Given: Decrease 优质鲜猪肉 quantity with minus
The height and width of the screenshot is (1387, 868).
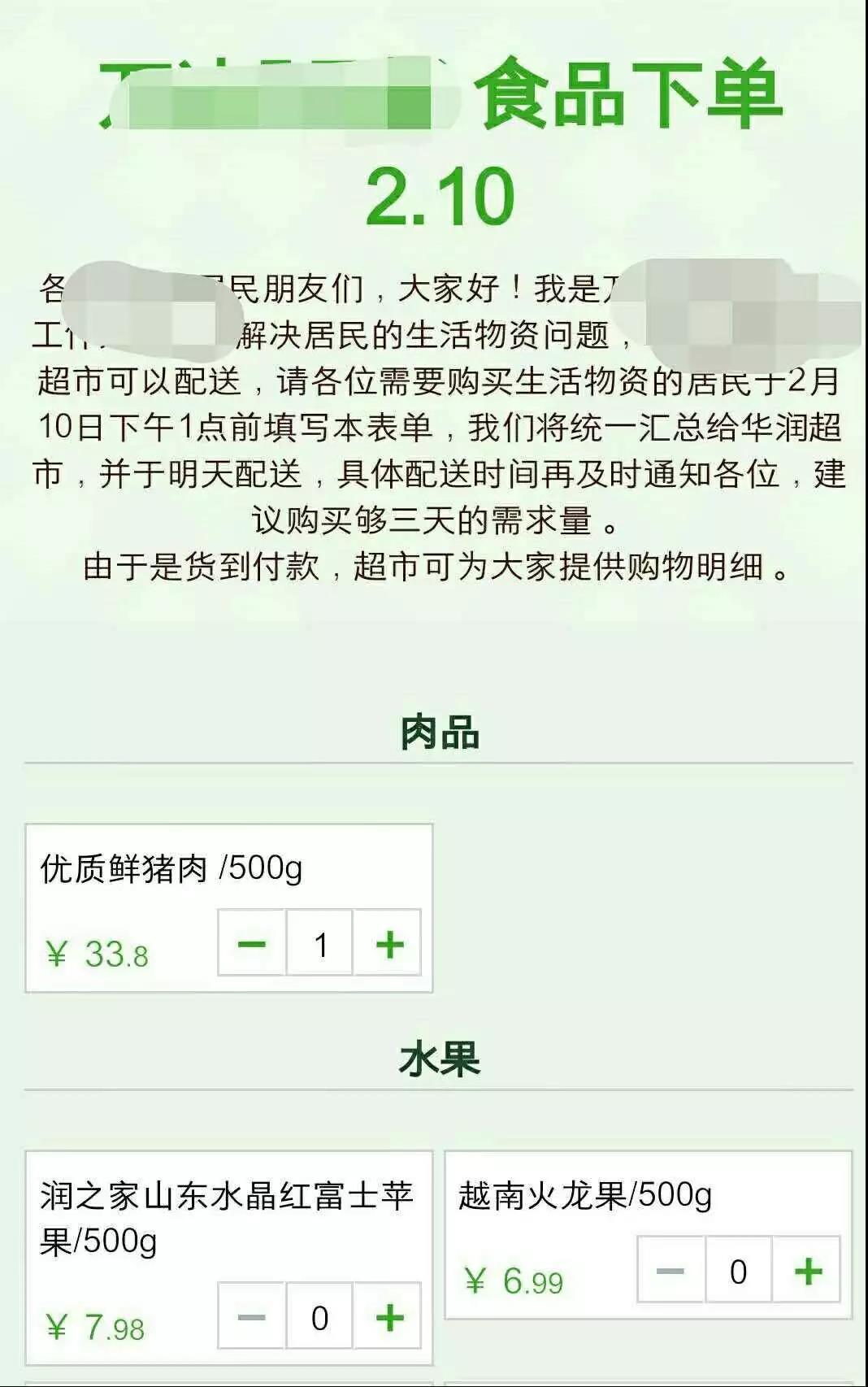Looking at the screenshot, I should point(252,944).
